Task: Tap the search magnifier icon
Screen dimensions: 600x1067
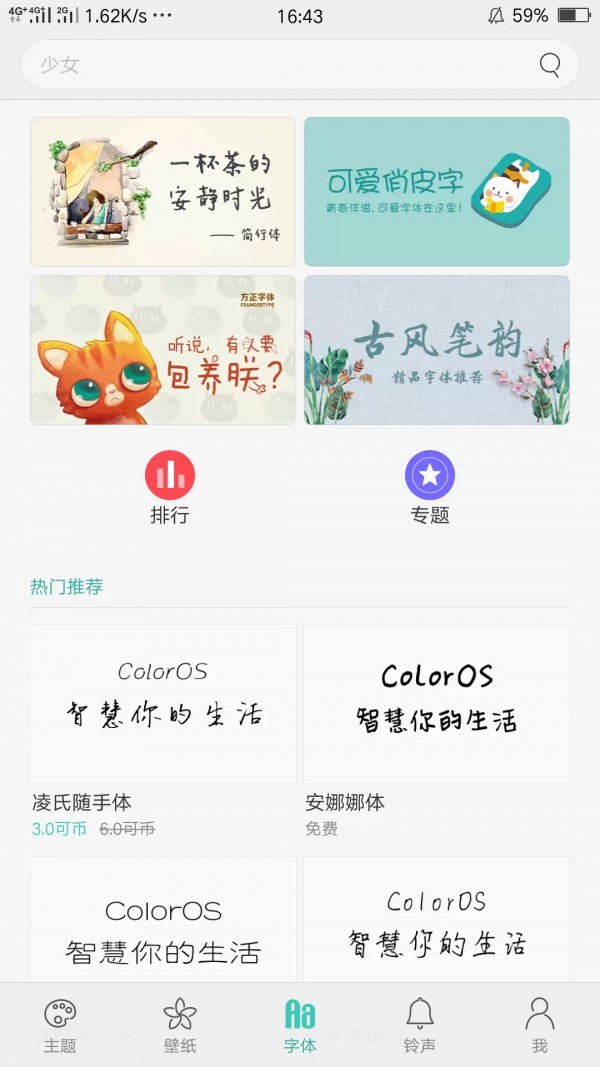Action: (x=550, y=65)
